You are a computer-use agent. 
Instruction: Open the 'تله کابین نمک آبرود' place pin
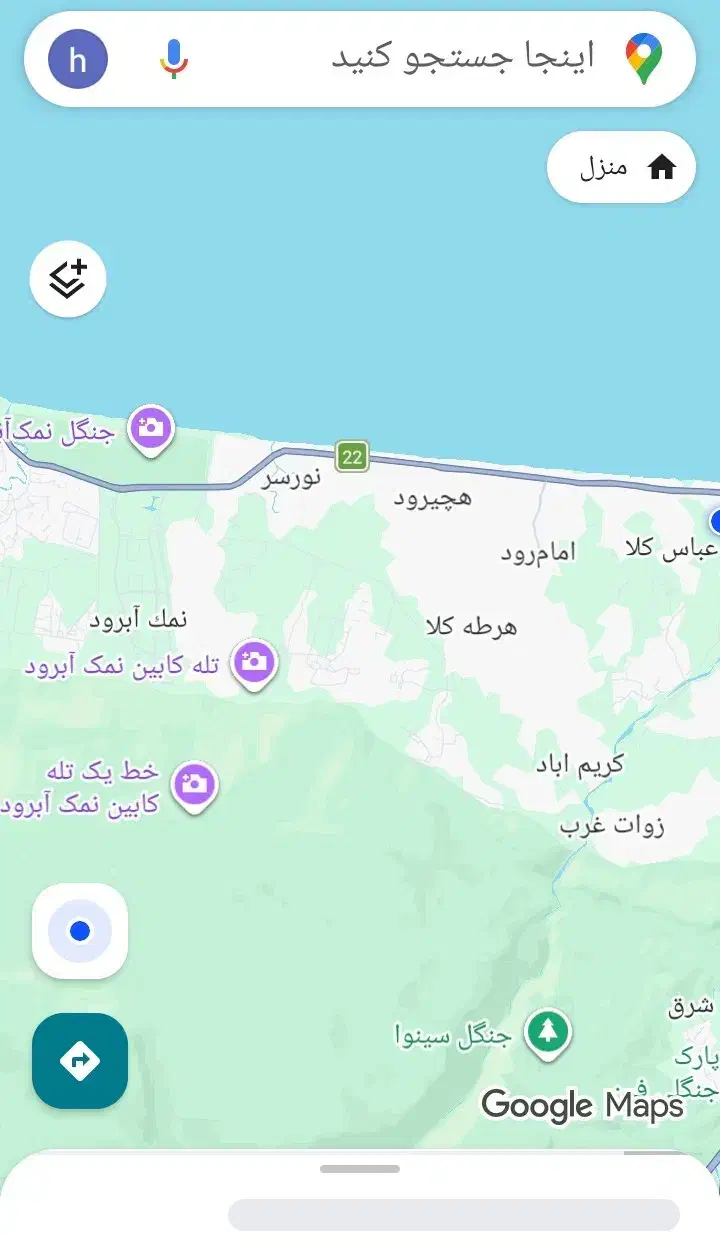(255, 662)
